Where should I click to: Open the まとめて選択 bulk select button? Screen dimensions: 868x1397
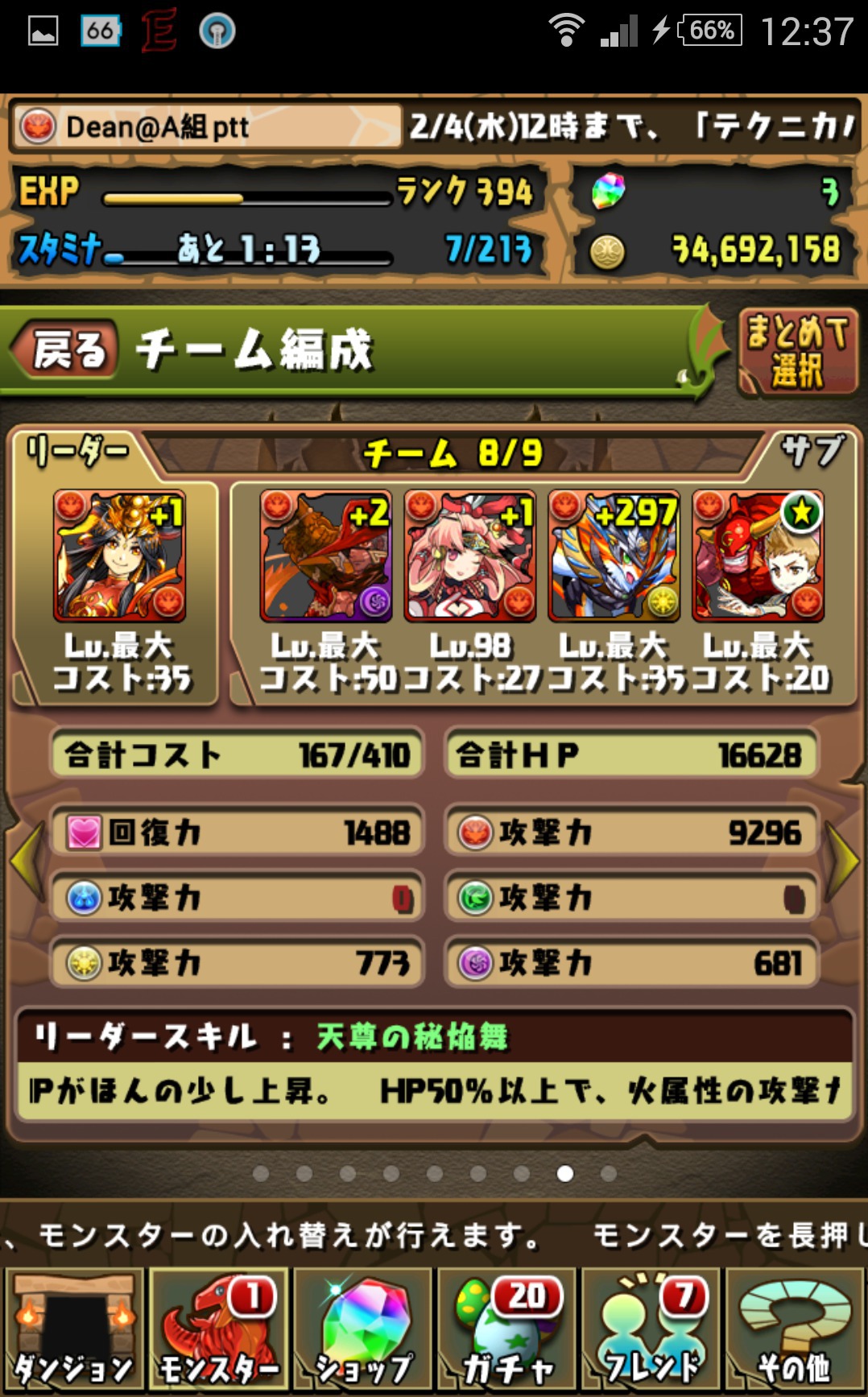(x=798, y=352)
